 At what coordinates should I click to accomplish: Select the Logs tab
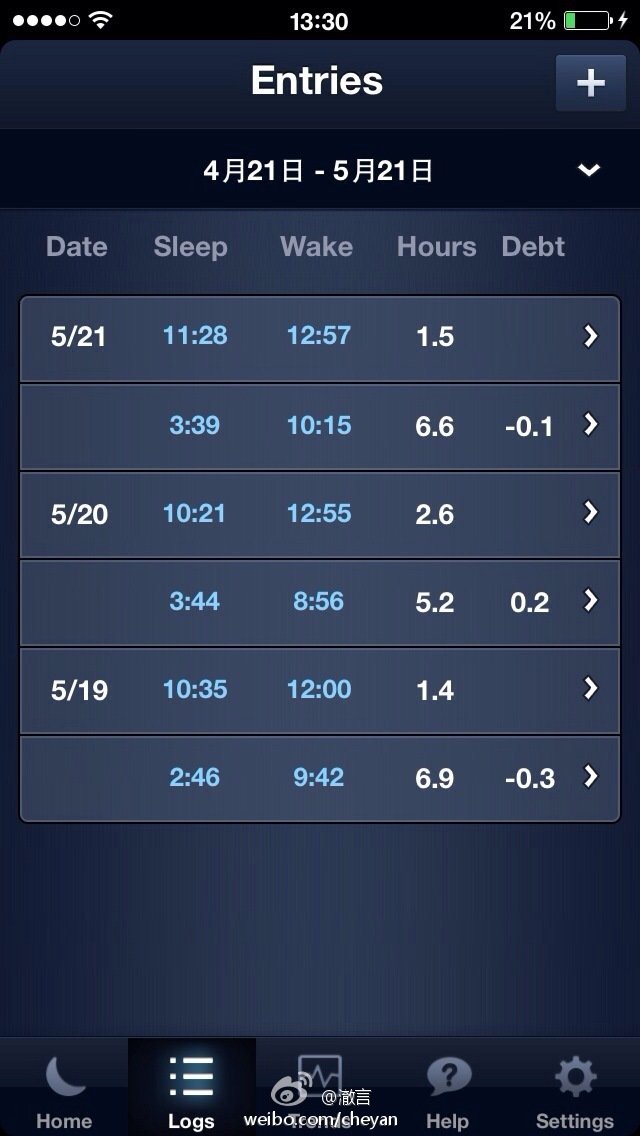point(191,1090)
